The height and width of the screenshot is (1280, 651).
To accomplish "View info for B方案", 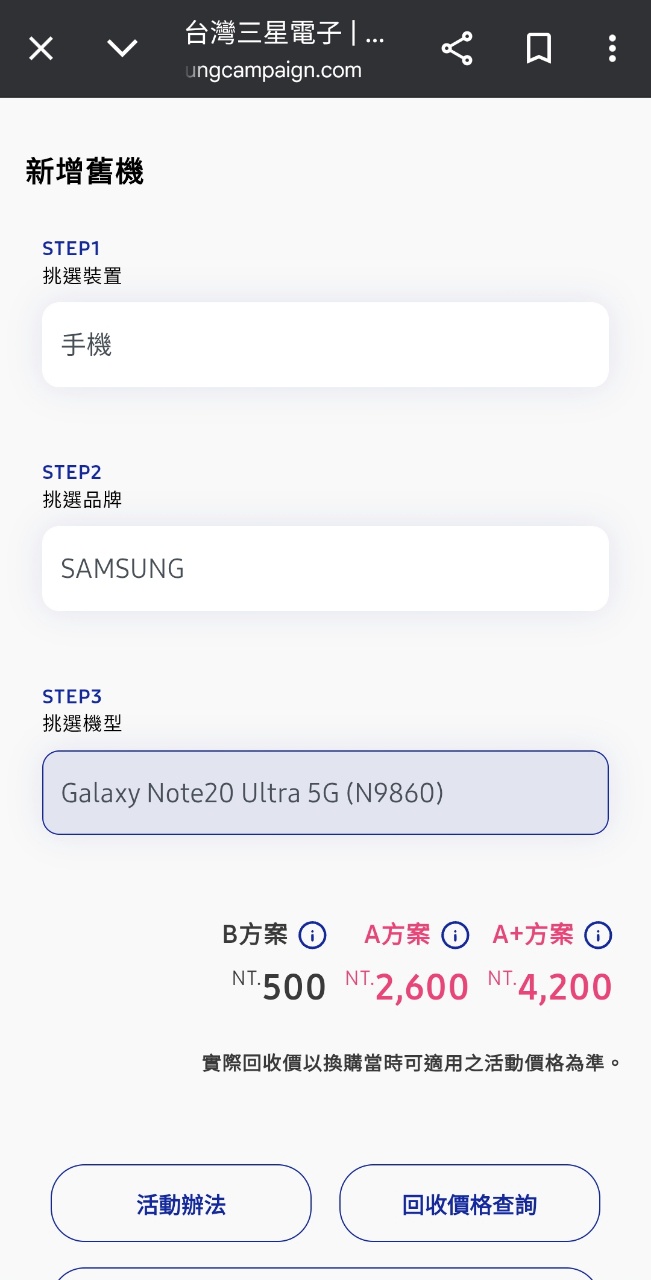I will (313, 936).
